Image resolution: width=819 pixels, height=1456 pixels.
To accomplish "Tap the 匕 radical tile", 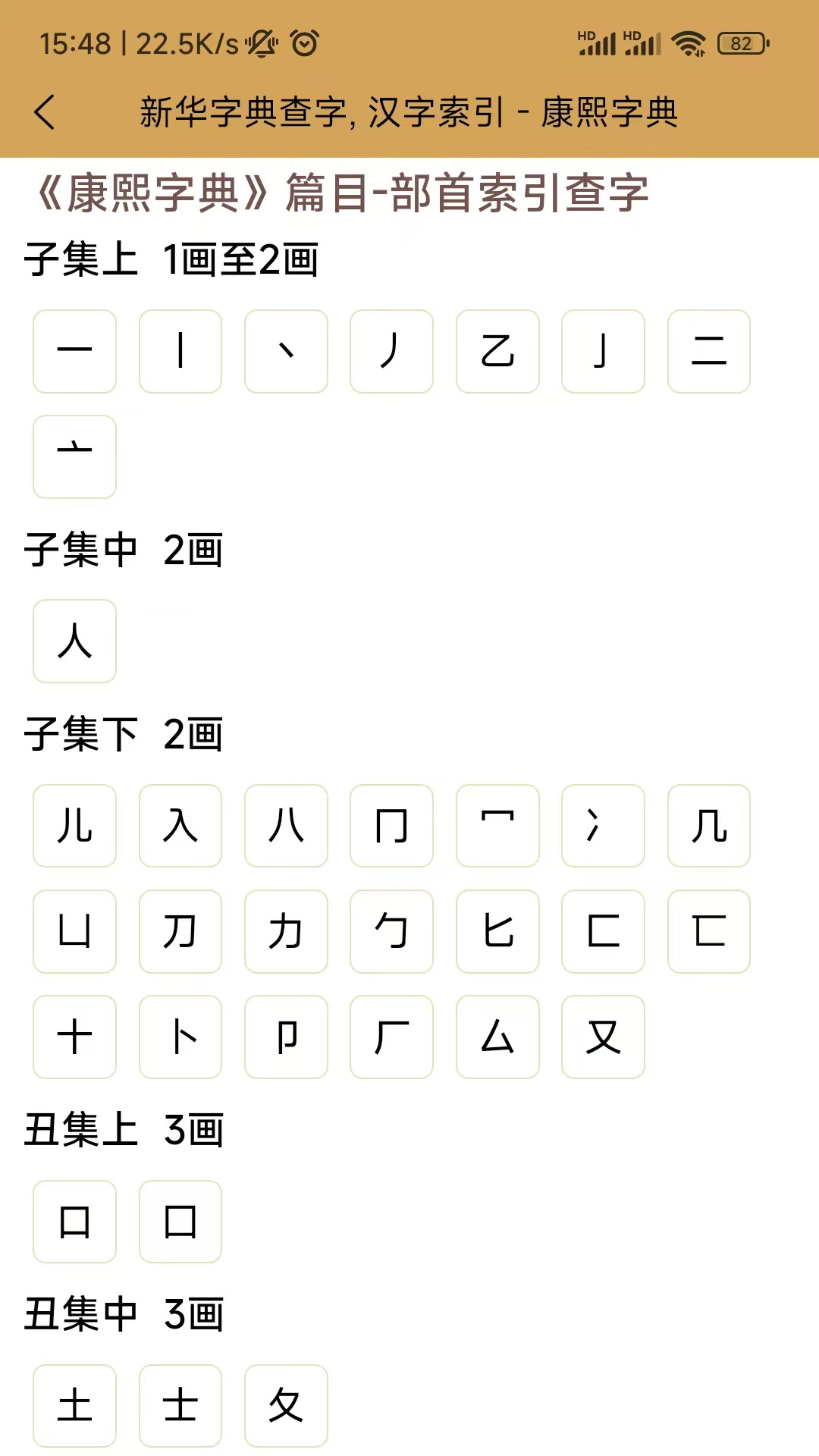I will pyautogui.click(x=497, y=931).
